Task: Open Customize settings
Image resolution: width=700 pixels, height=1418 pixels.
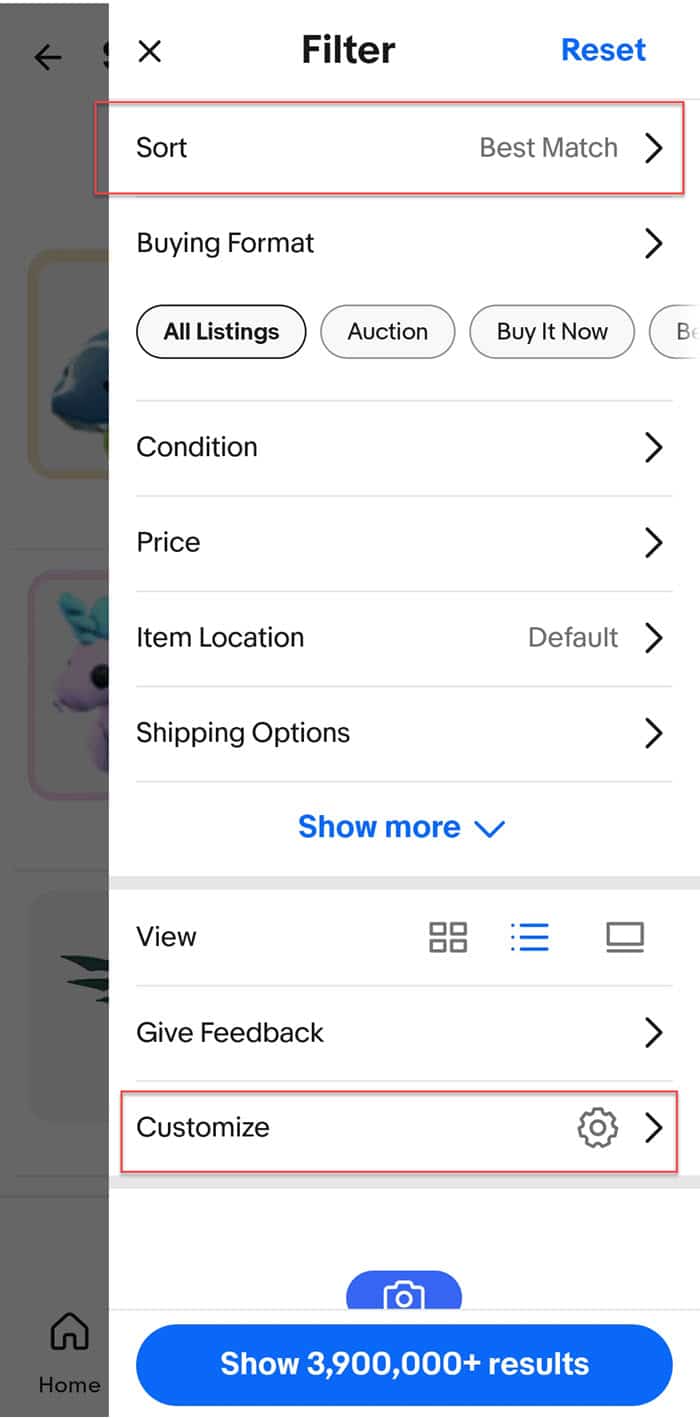Action: [x=400, y=1128]
